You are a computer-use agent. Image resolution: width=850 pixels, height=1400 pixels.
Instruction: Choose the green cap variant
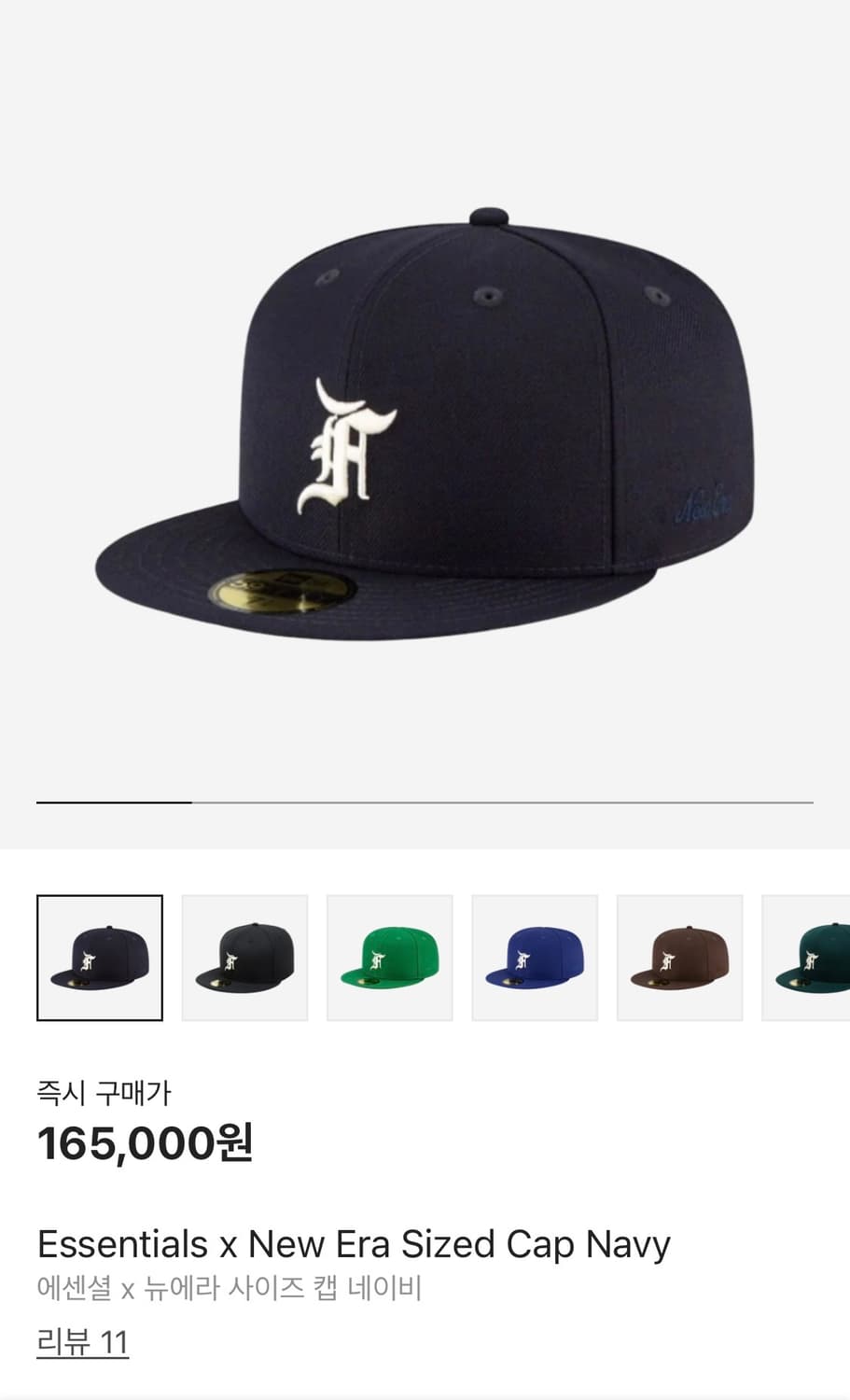[390, 958]
